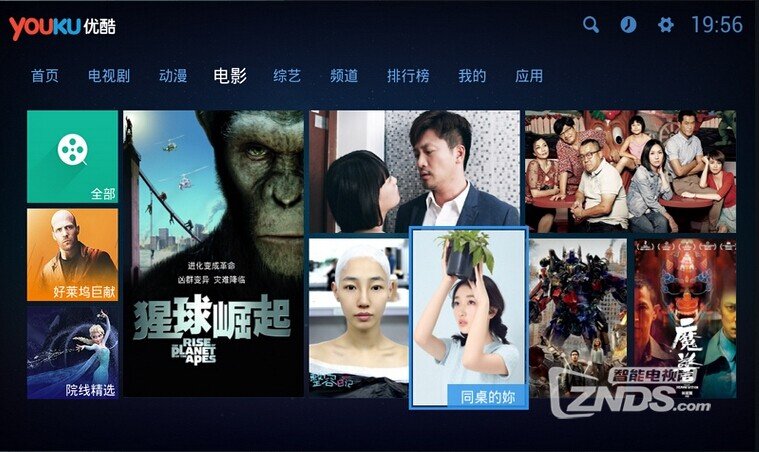Open the white-haired woman movie tile
Viewport: 759px width, 452px height.
[357, 316]
